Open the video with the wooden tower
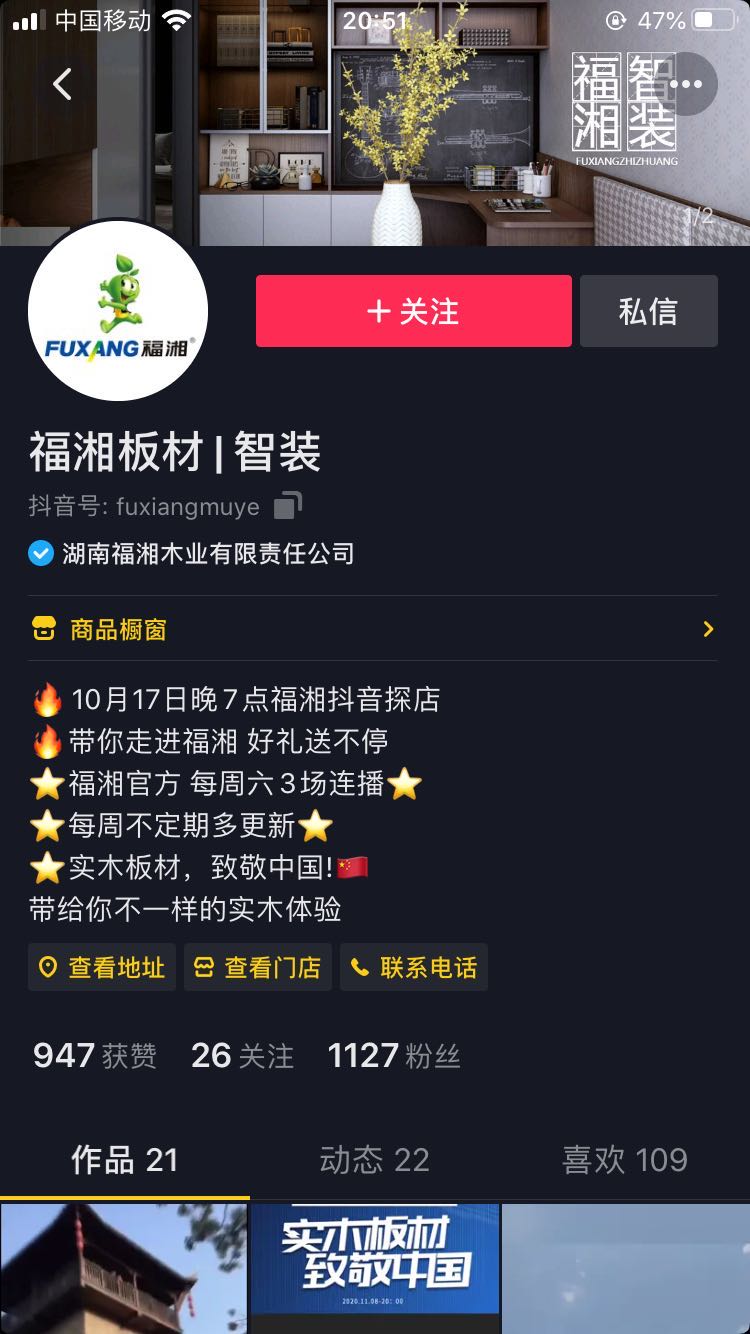Image resolution: width=750 pixels, height=1334 pixels. (123, 1268)
